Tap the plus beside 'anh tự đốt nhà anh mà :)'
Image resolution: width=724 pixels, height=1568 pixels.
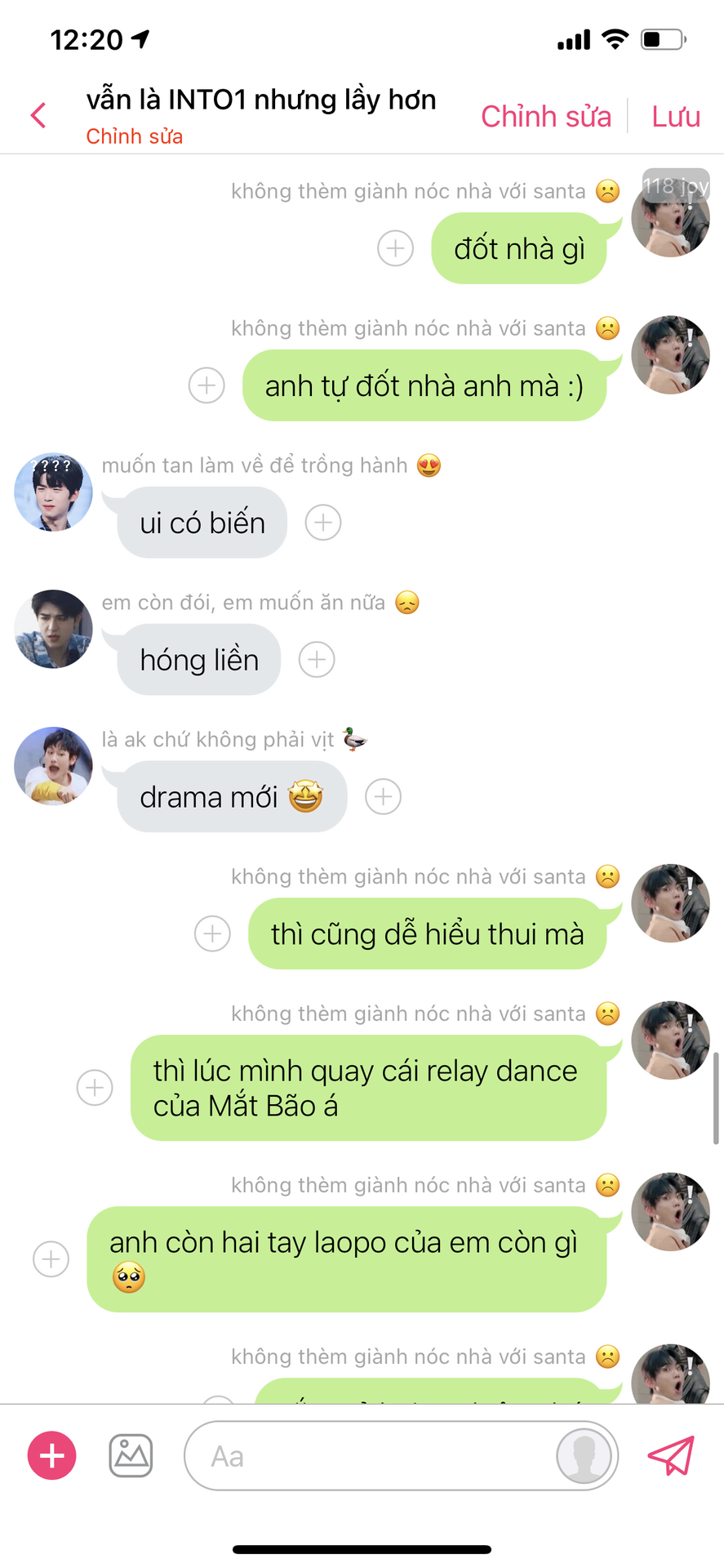(x=207, y=385)
